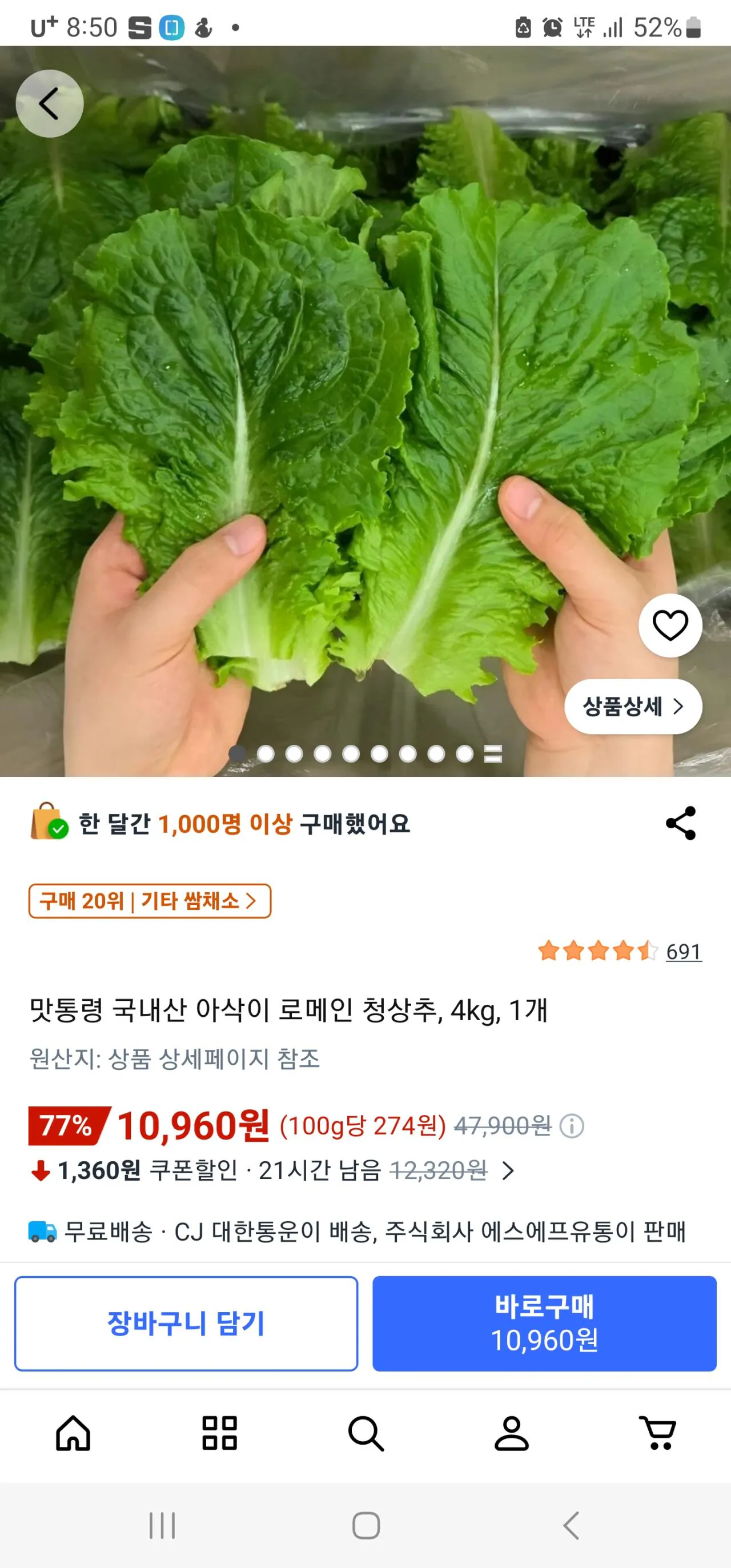
Task: Select the first carousel page dot
Action: coord(238,754)
